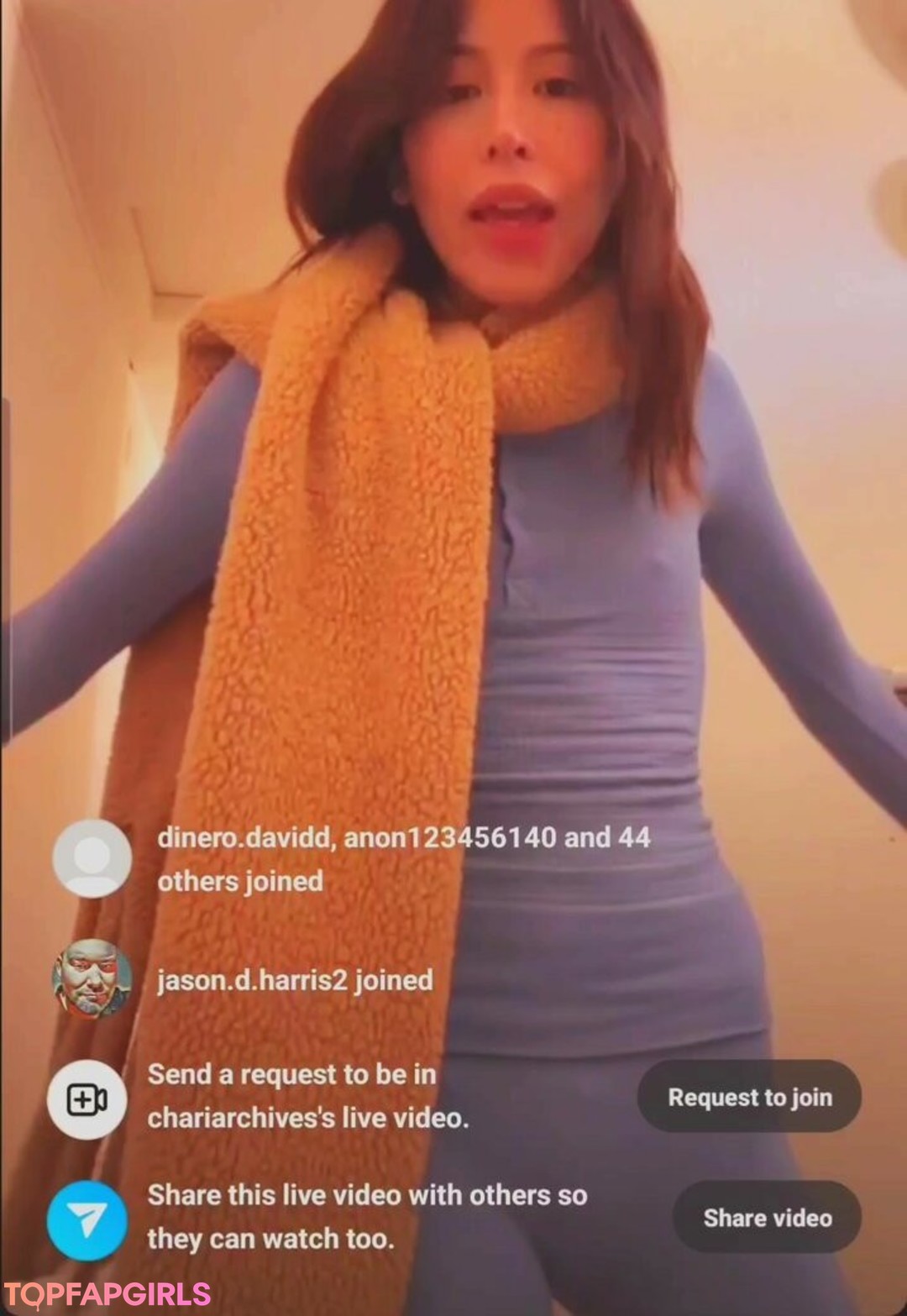Tap the Request to join button
Screen dimensions: 907x1316
click(749, 1097)
